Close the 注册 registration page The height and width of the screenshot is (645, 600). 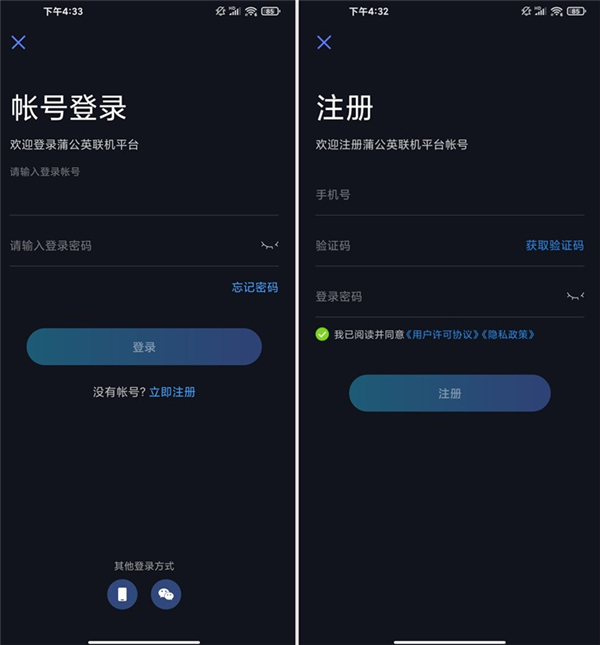tap(323, 42)
